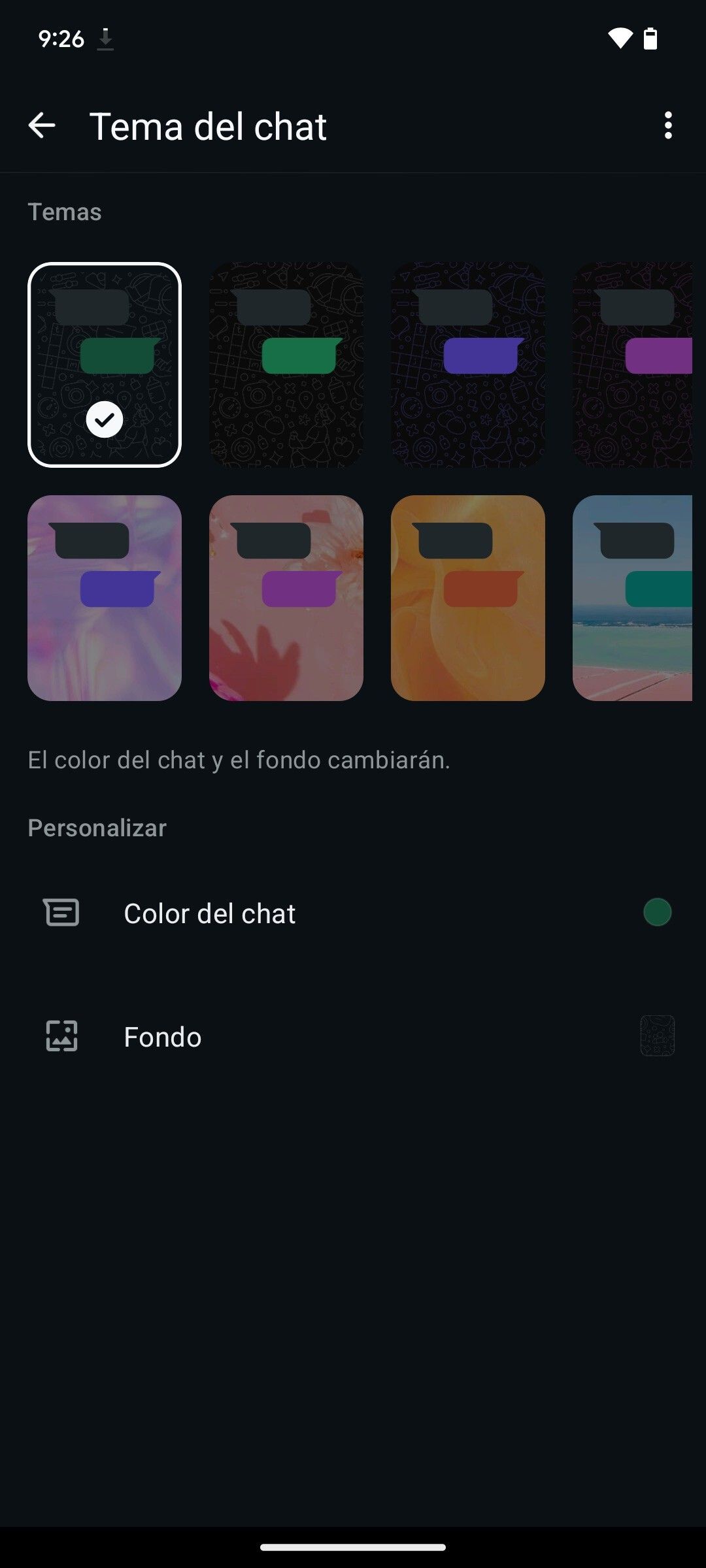This screenshot has height=1568, width=706.
Task: Choose the black theme with bright green bubble
Action: coord(286,365)
